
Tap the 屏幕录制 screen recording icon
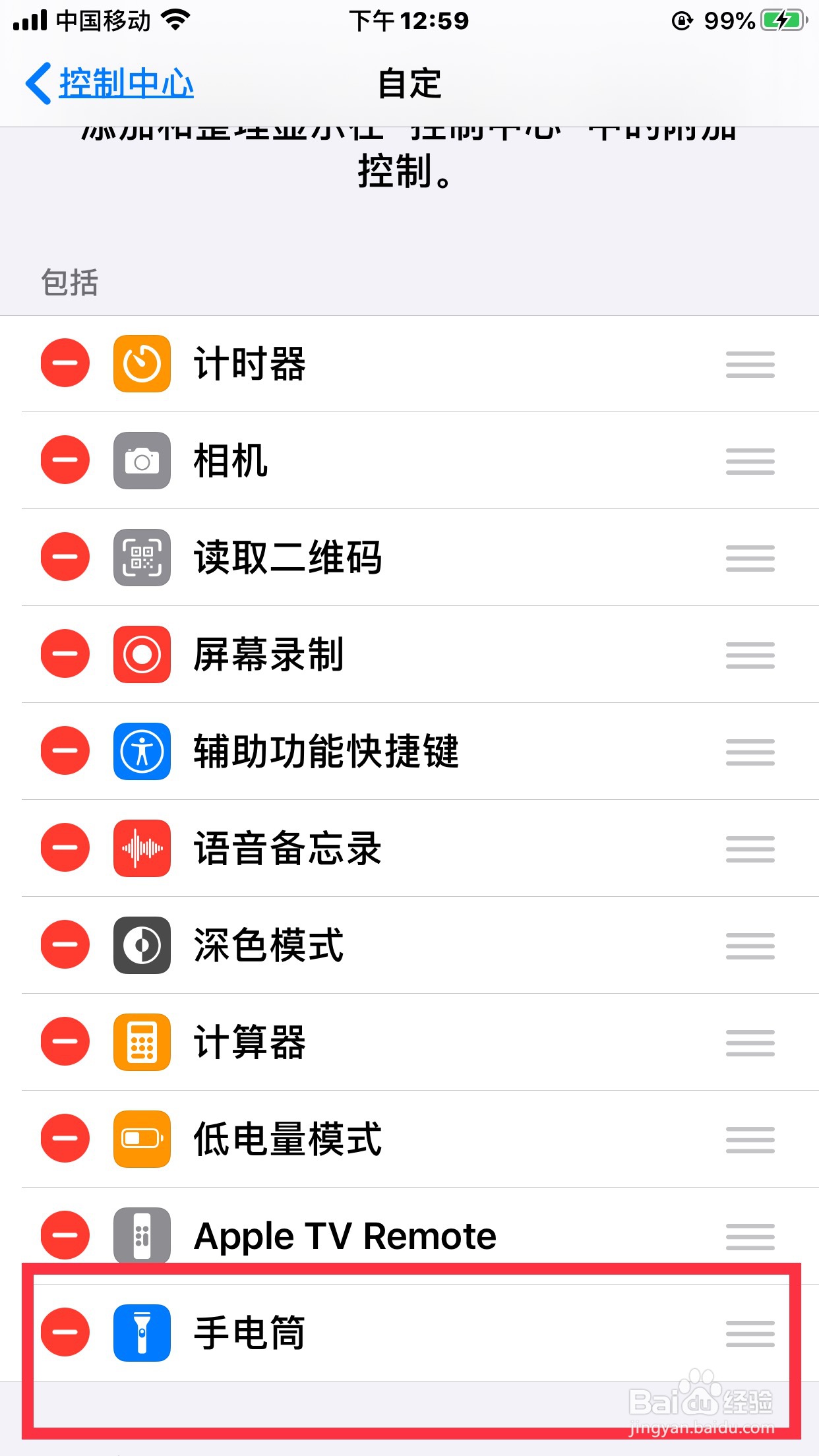[141, 654]
